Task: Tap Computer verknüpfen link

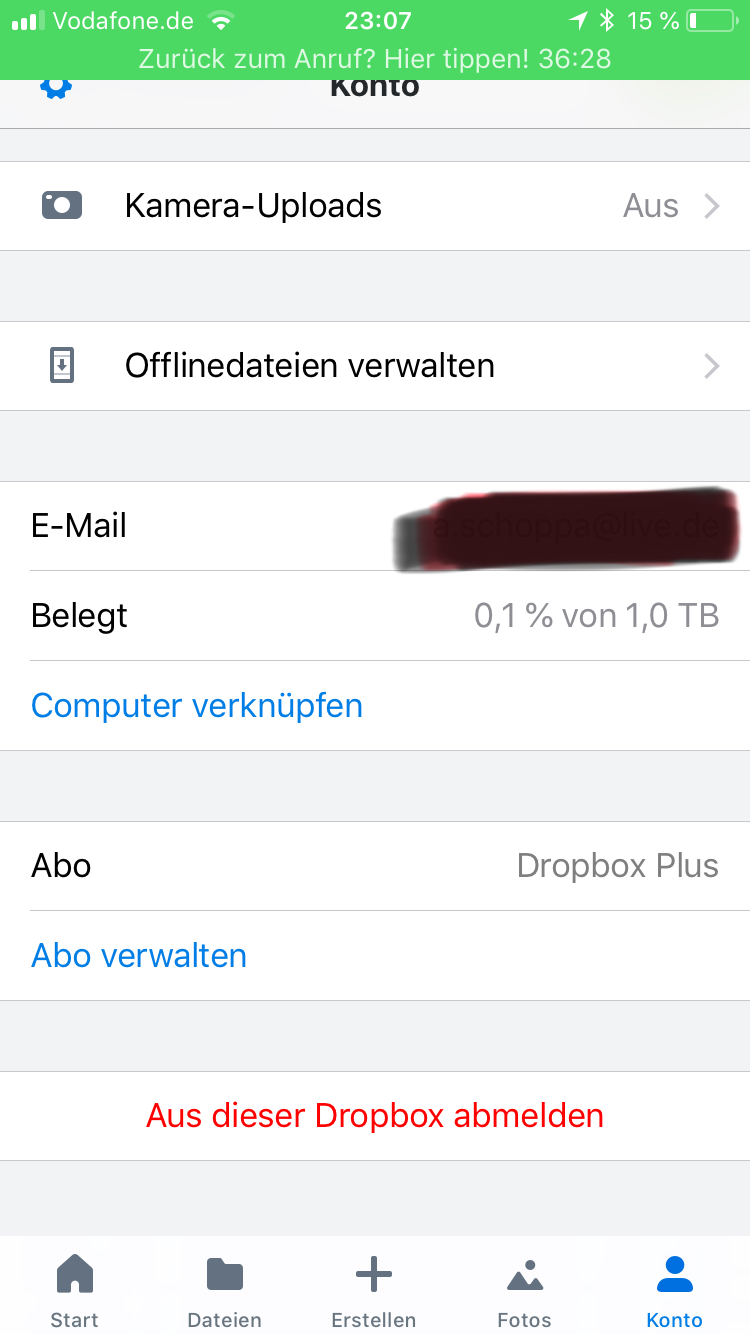Action: click(197, 706)
